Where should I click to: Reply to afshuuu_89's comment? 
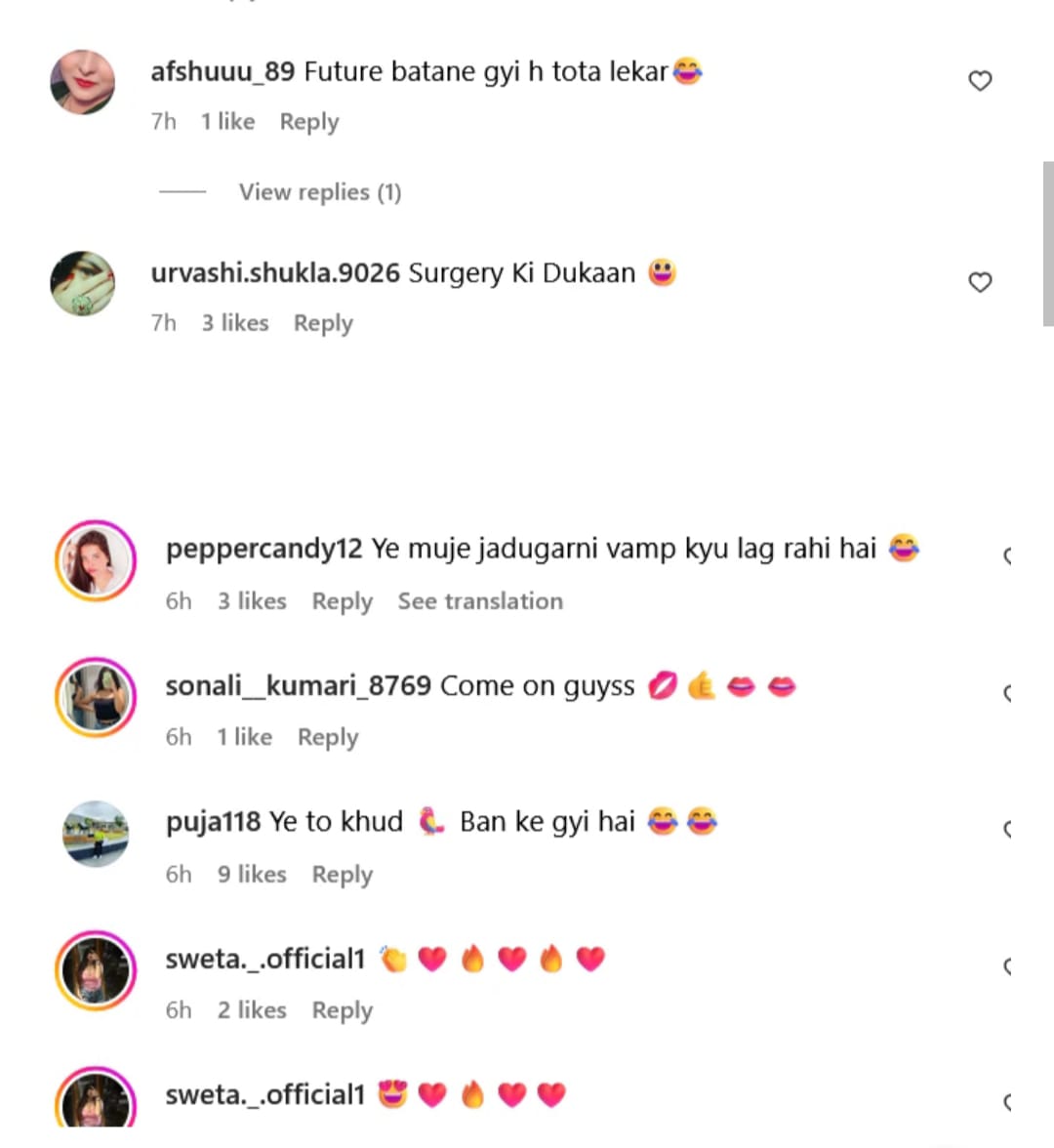(308, 122)
